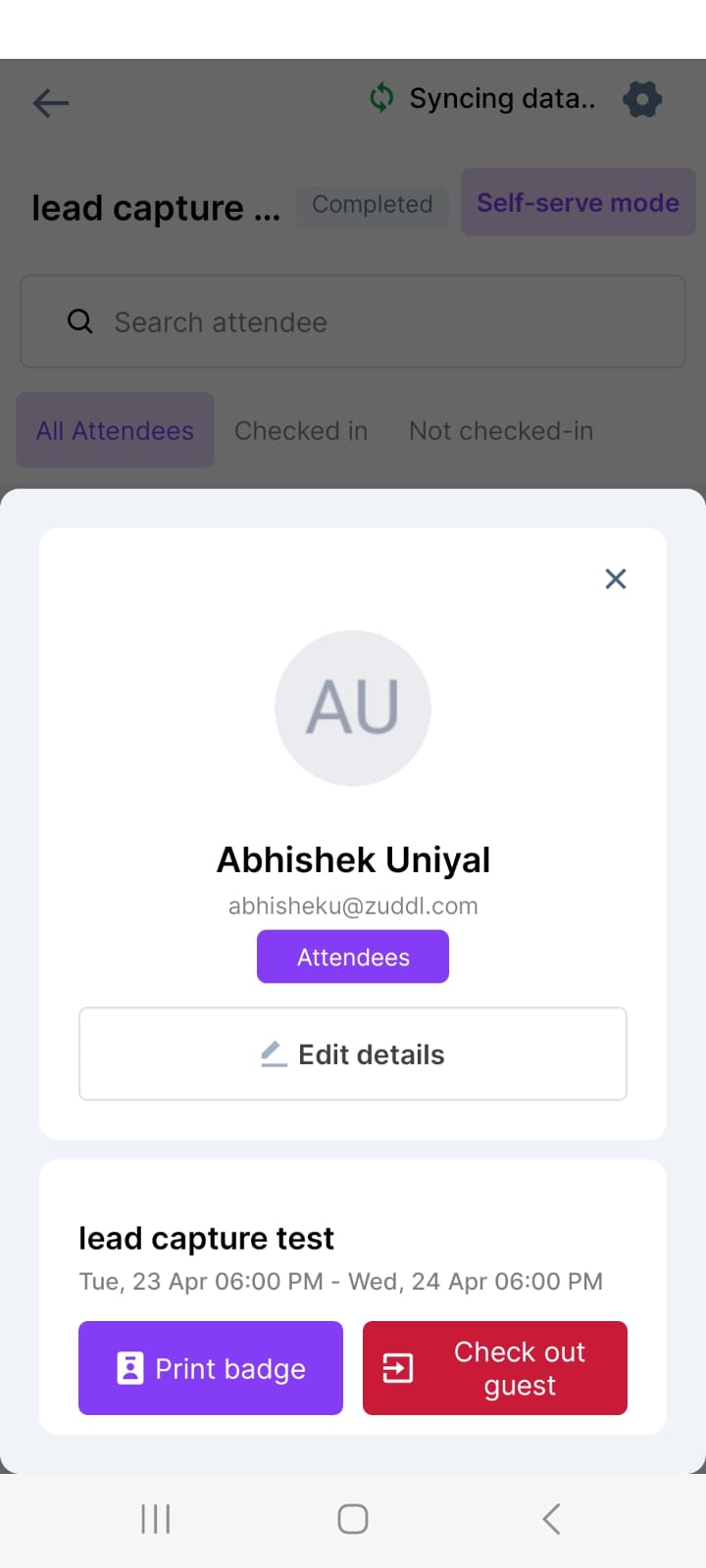706x1568 pixels.
Task: Open the Search attendee field
Action: (353, 321)
